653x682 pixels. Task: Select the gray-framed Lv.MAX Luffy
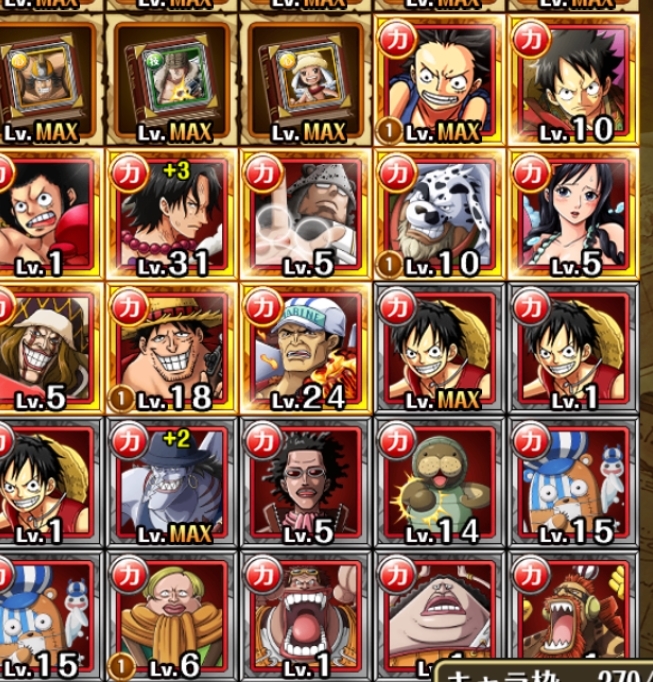[440, 348]
